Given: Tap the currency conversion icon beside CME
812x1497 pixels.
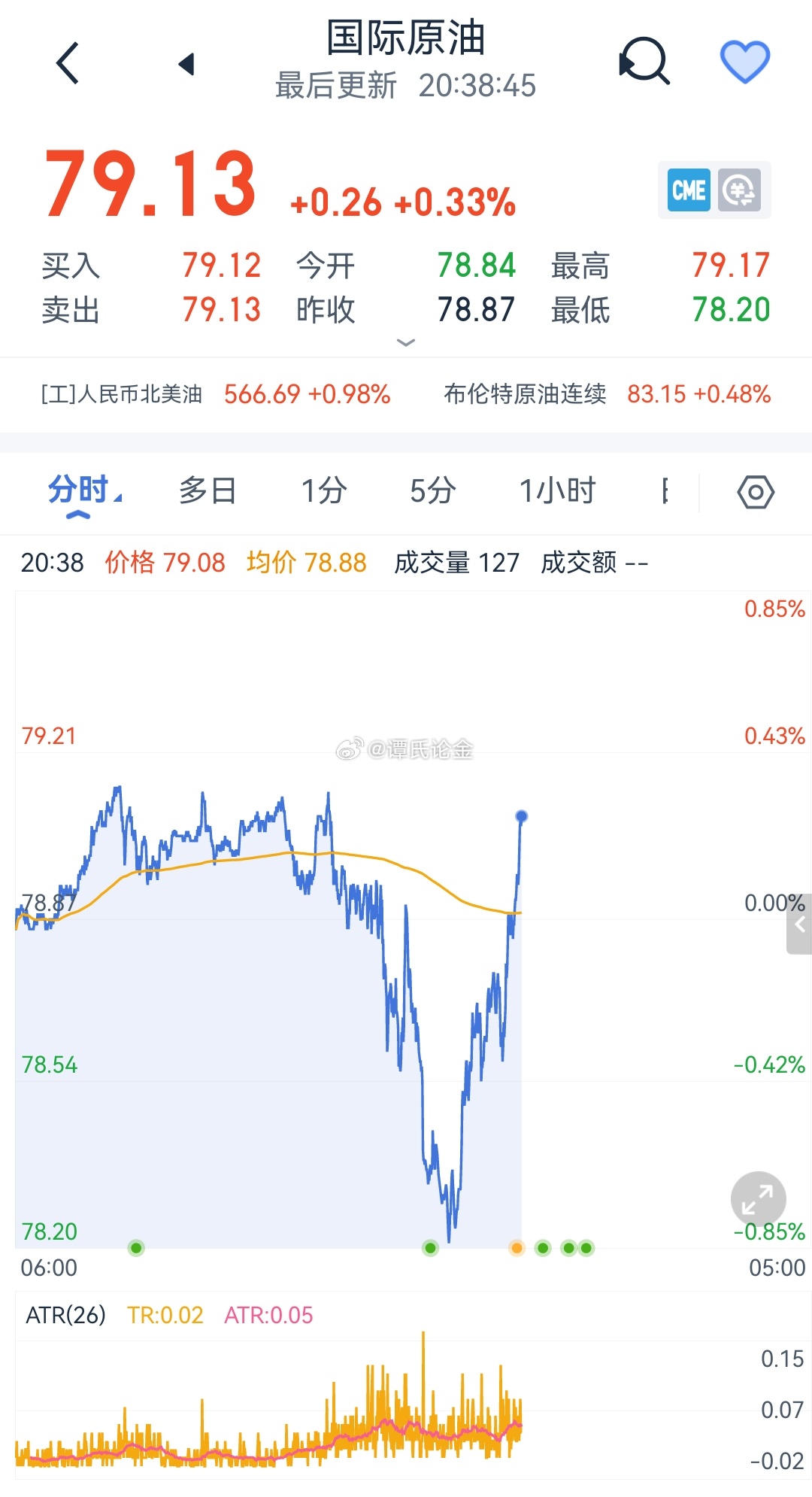Looking at the screenshot, I should 739,190.
